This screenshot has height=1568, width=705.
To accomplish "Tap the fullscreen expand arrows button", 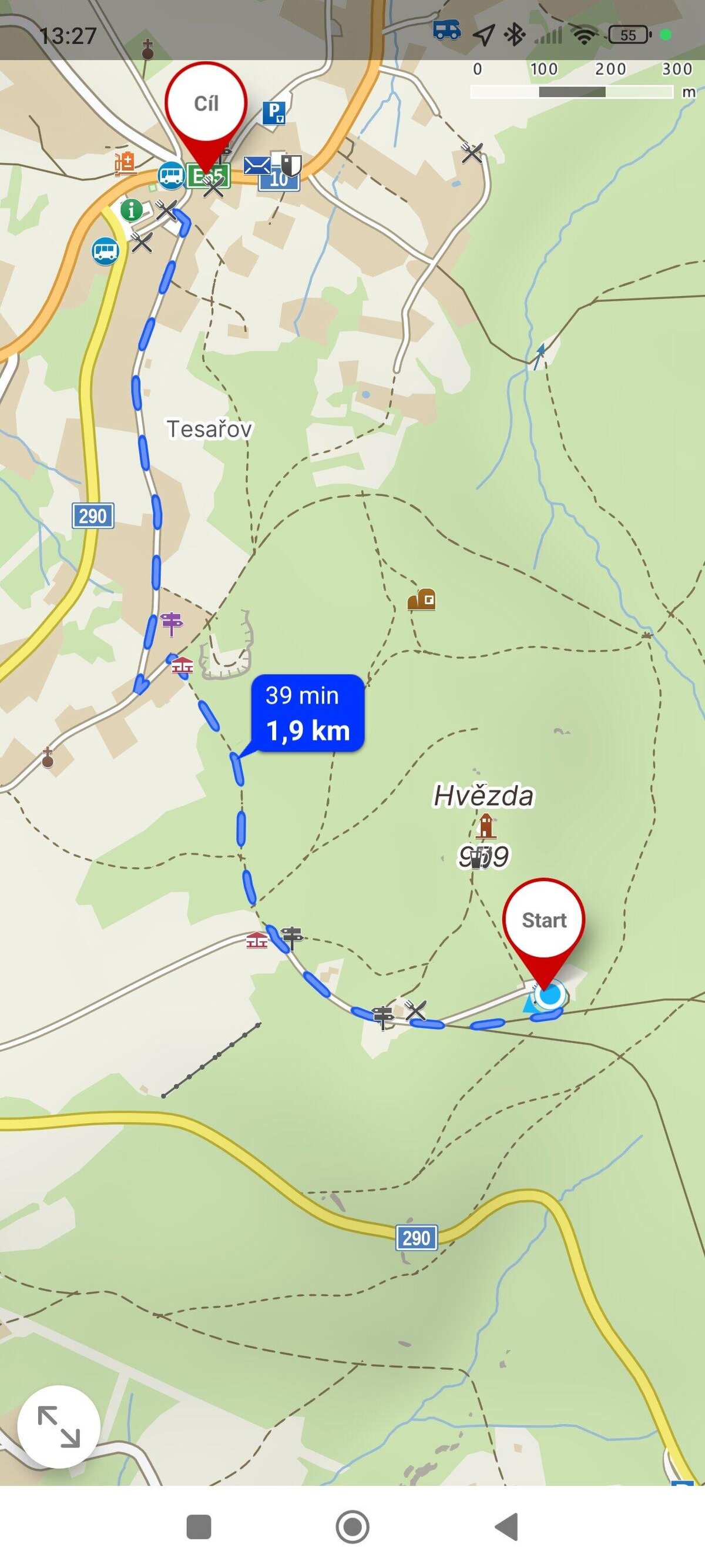I will (x=58, y=1426).
